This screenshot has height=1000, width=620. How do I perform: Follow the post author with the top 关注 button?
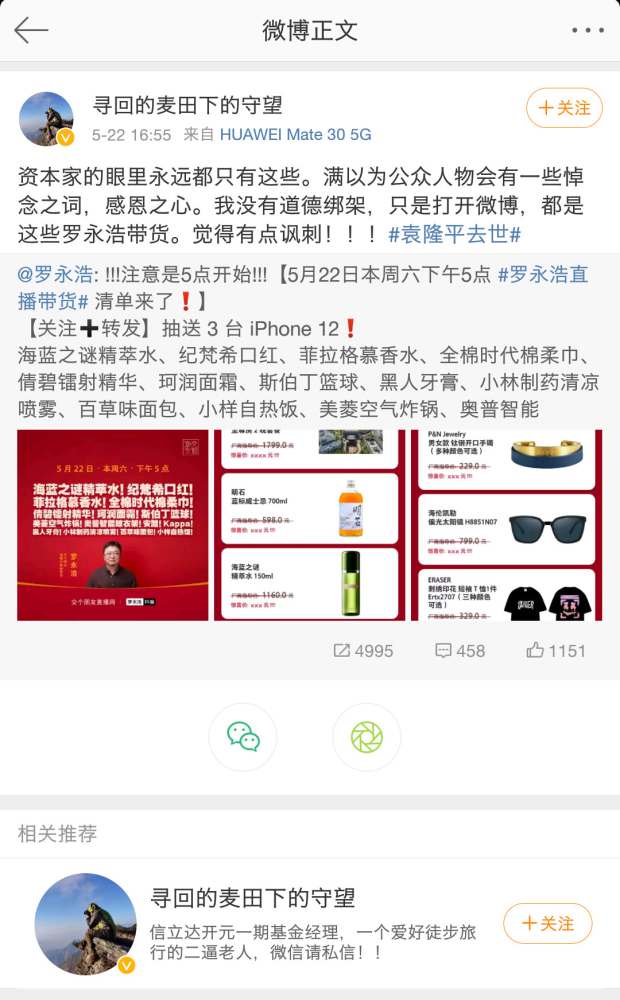coord(565,108)
